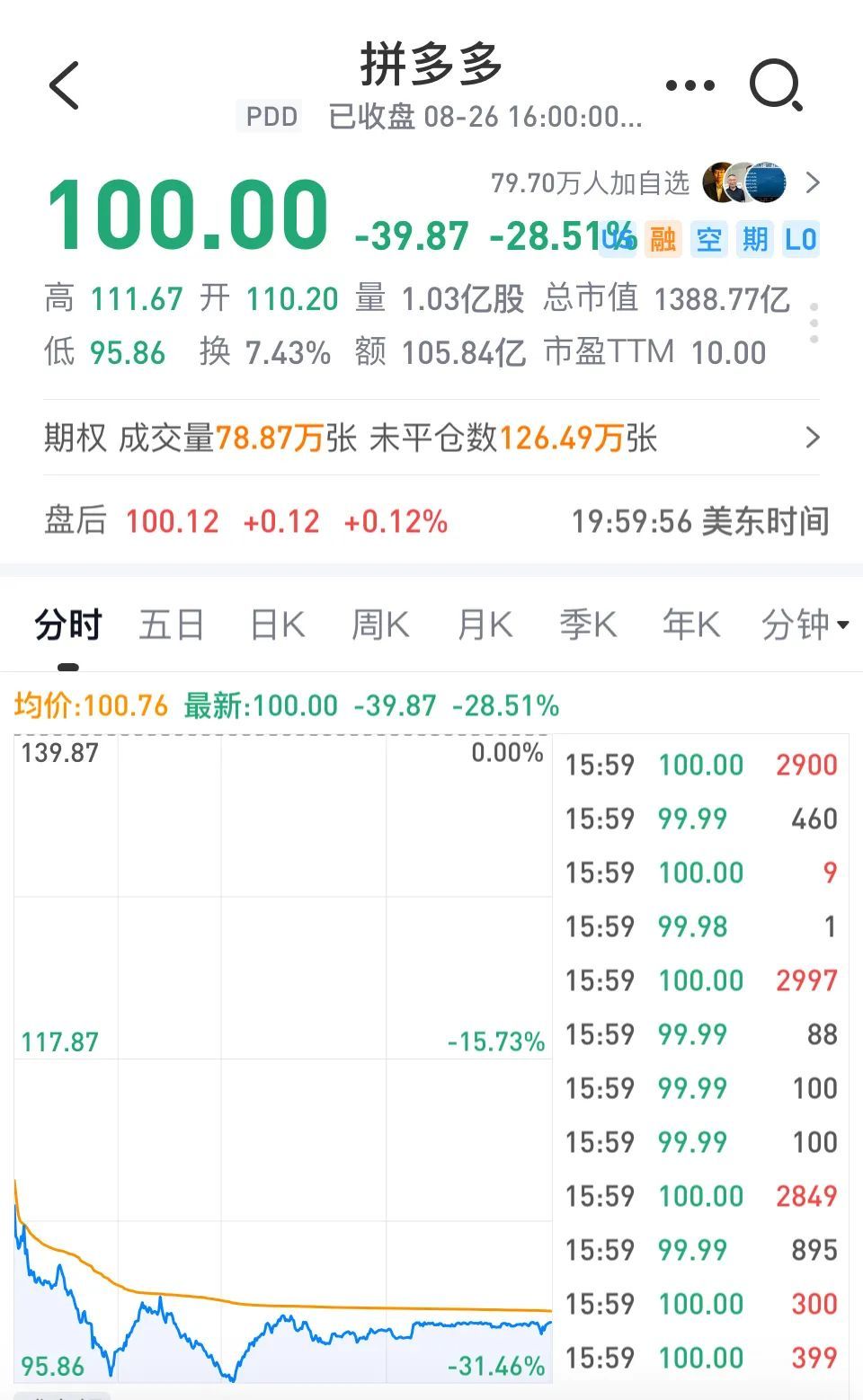
Task: Expand the 分钟 interval dropdown
Action: point(805,625)
